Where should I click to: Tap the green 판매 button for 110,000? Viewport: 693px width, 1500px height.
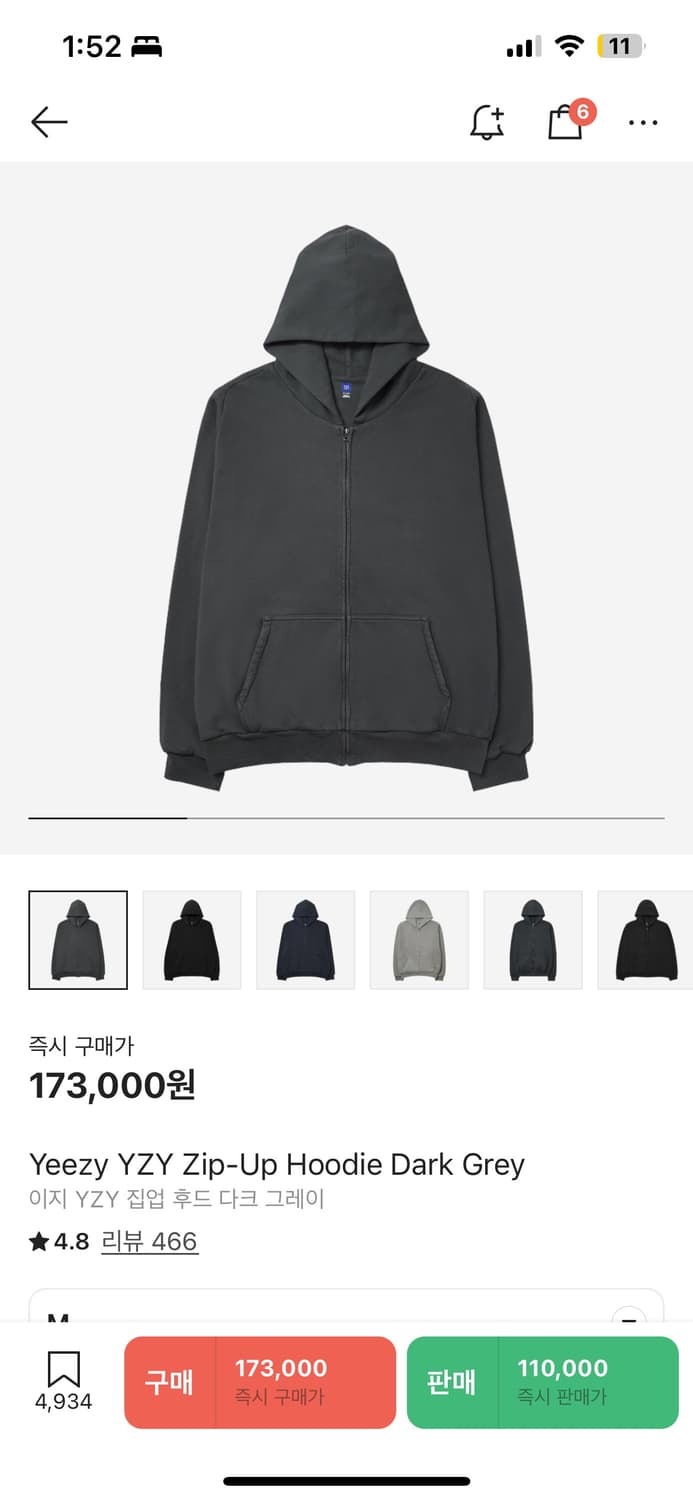tap(542, 1382)
